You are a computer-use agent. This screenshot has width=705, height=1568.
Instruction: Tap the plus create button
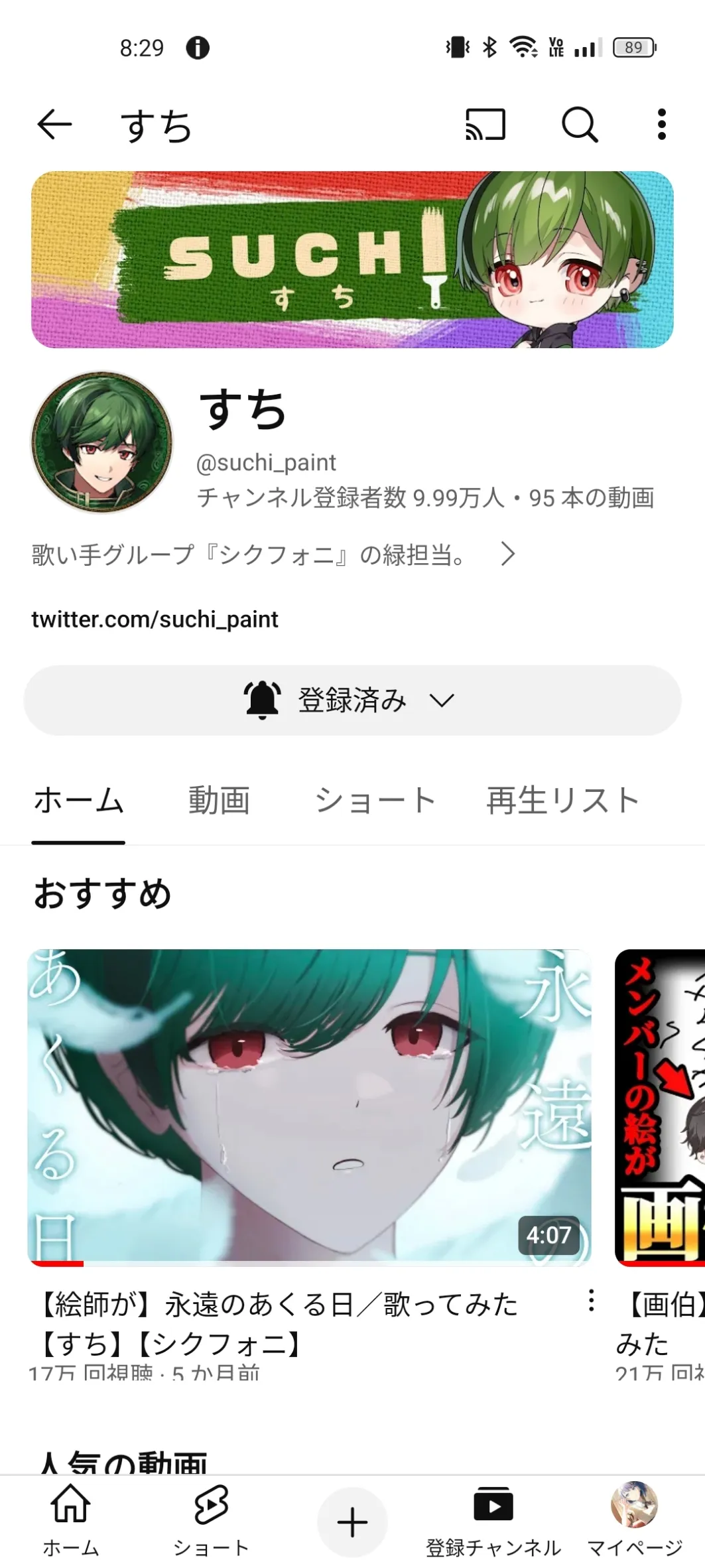[x=352, y=1522]
